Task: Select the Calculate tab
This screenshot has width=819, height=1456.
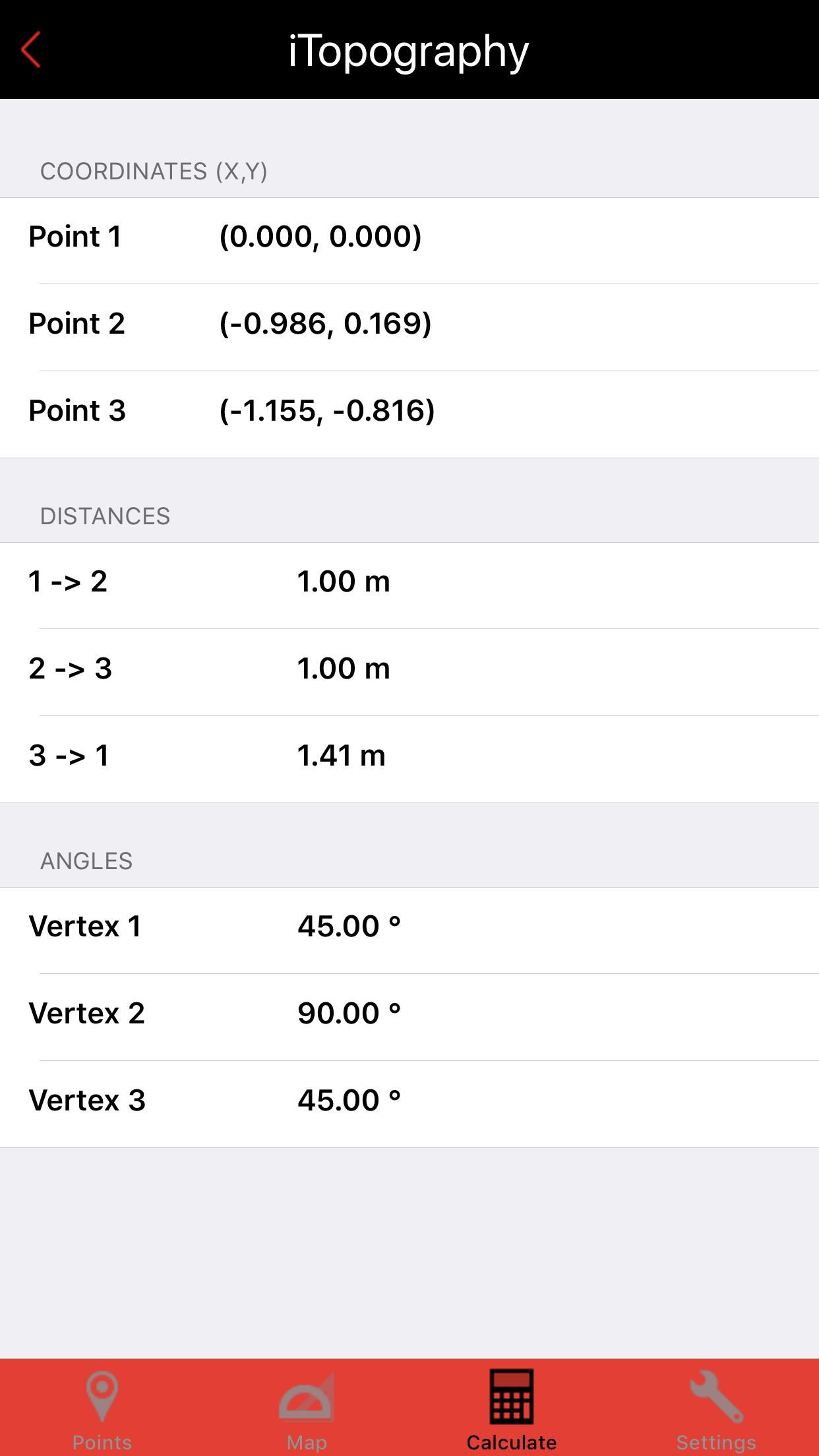Action: tap(512, 1409)
